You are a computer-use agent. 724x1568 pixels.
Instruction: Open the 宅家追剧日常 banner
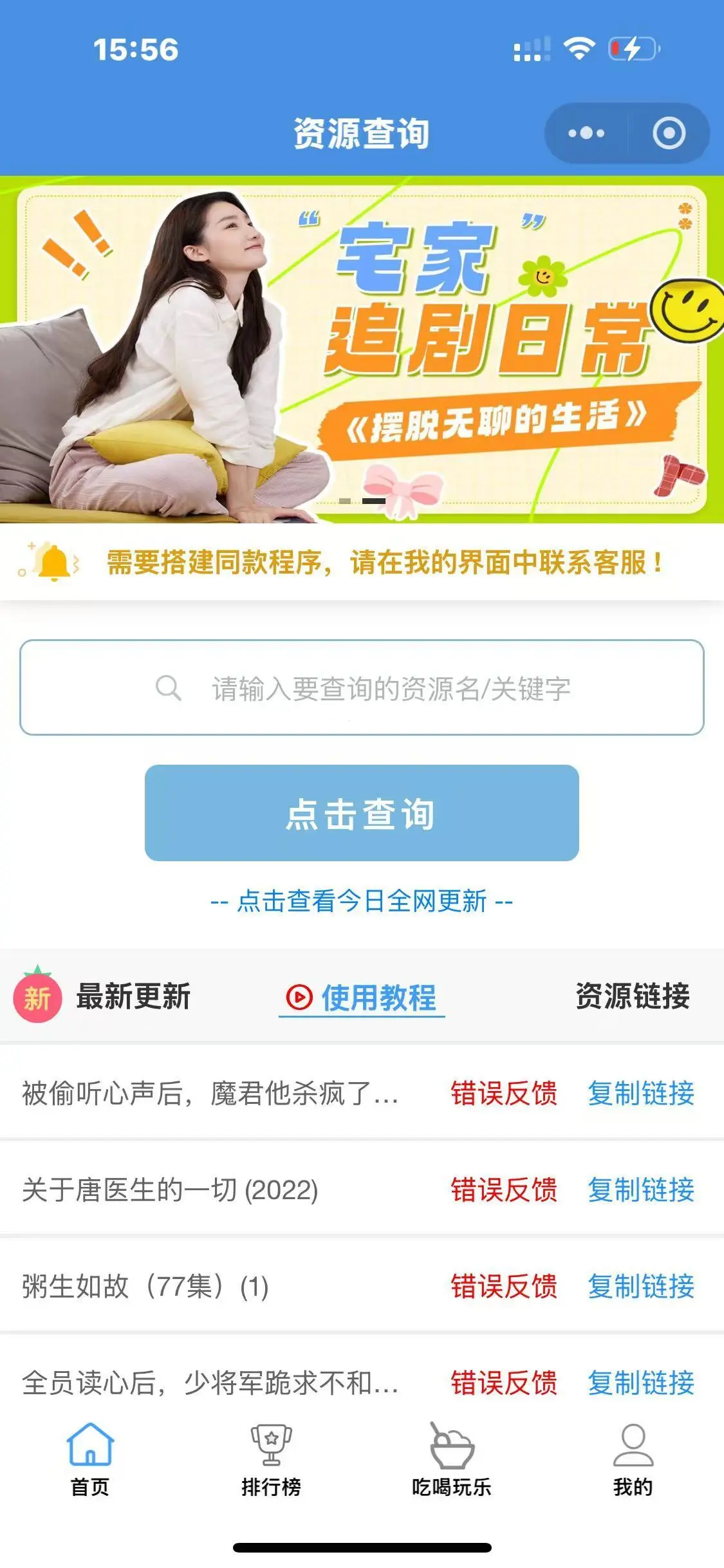coord(362,350)
